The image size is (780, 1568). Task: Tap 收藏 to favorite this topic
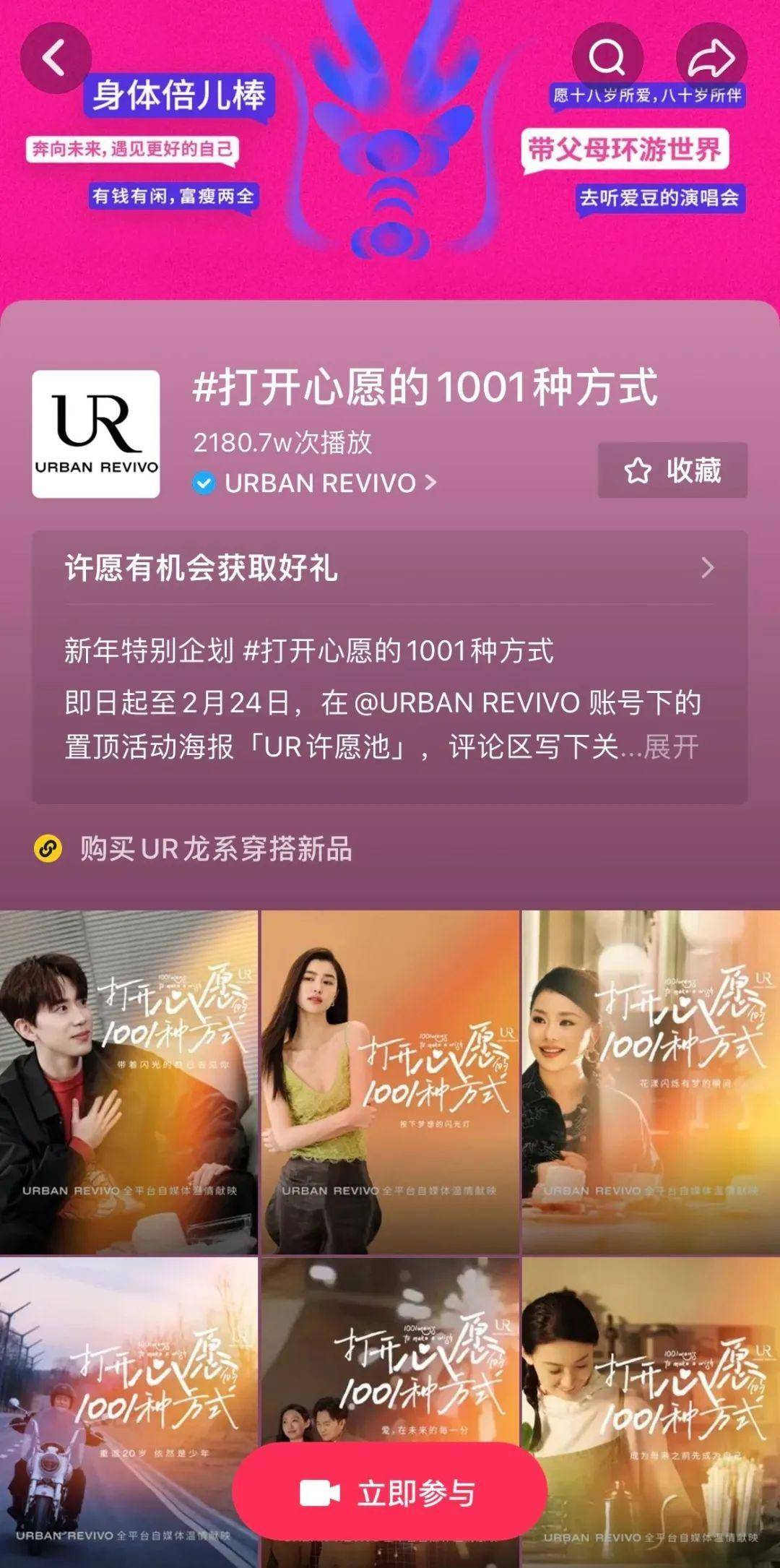click(672, 470)
